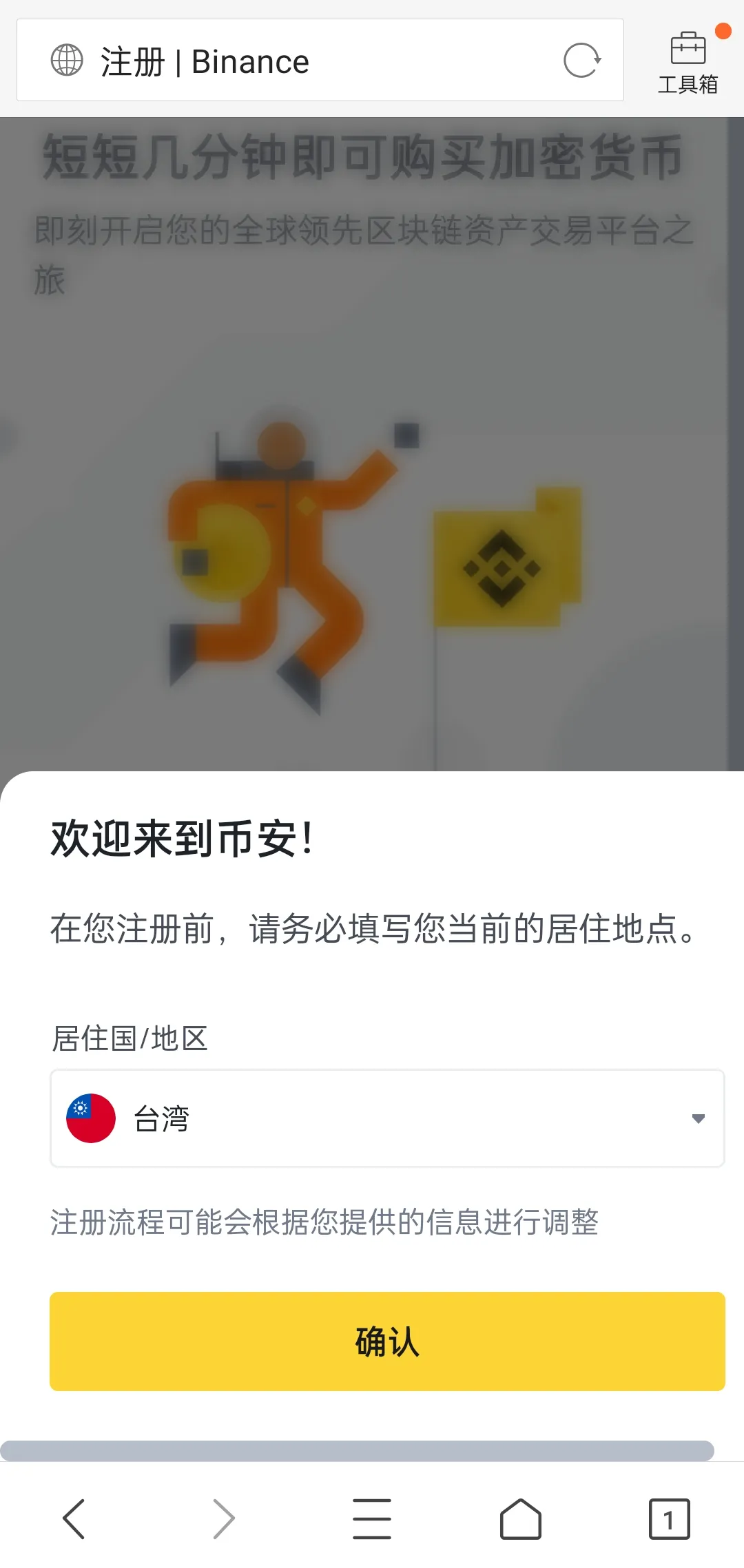
Task: Expand the 居住国/地区 country dropdown
Action: [x=389, y=1119]
